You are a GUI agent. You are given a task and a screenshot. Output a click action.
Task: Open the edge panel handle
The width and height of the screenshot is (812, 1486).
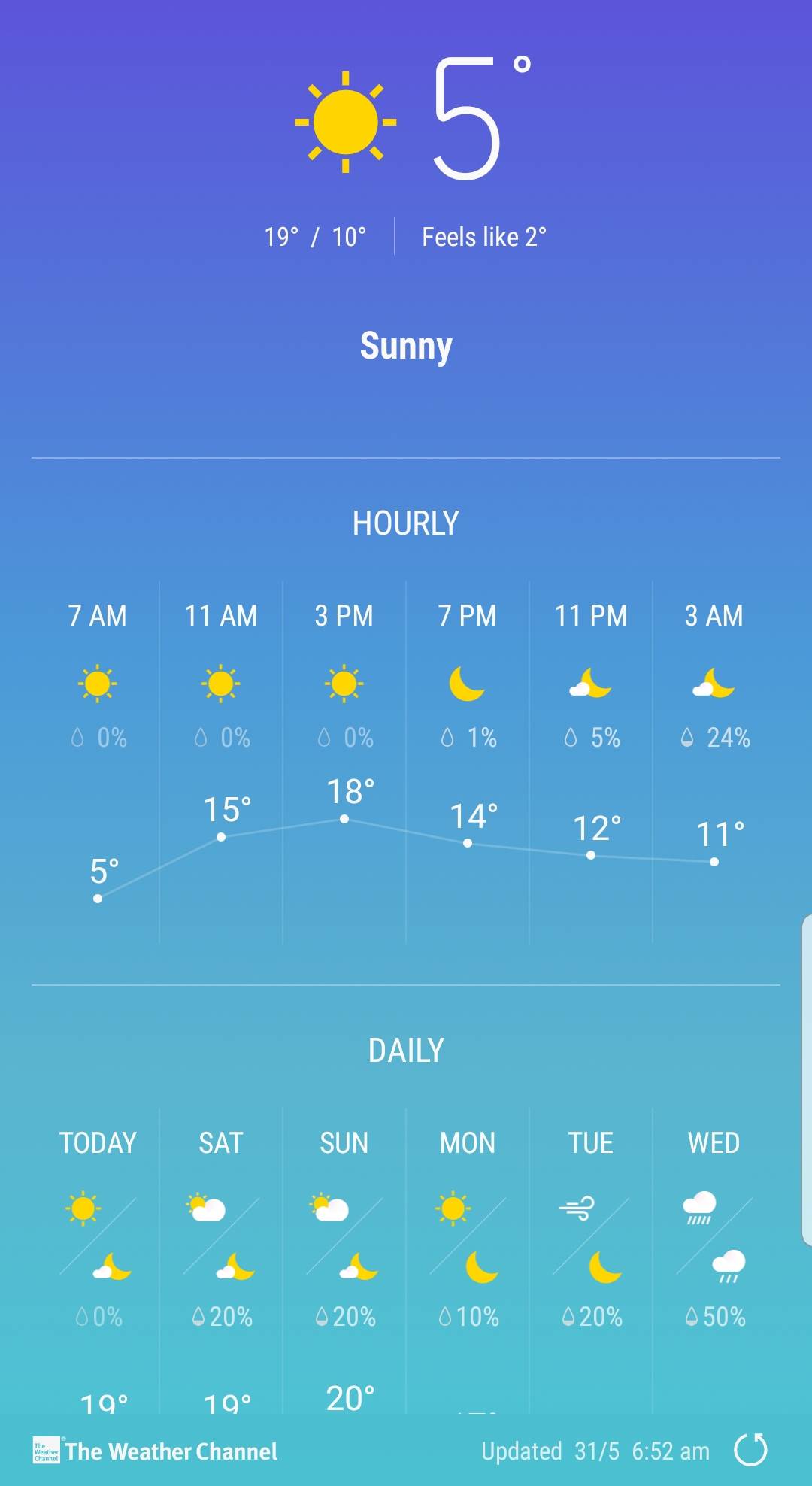806,1081
